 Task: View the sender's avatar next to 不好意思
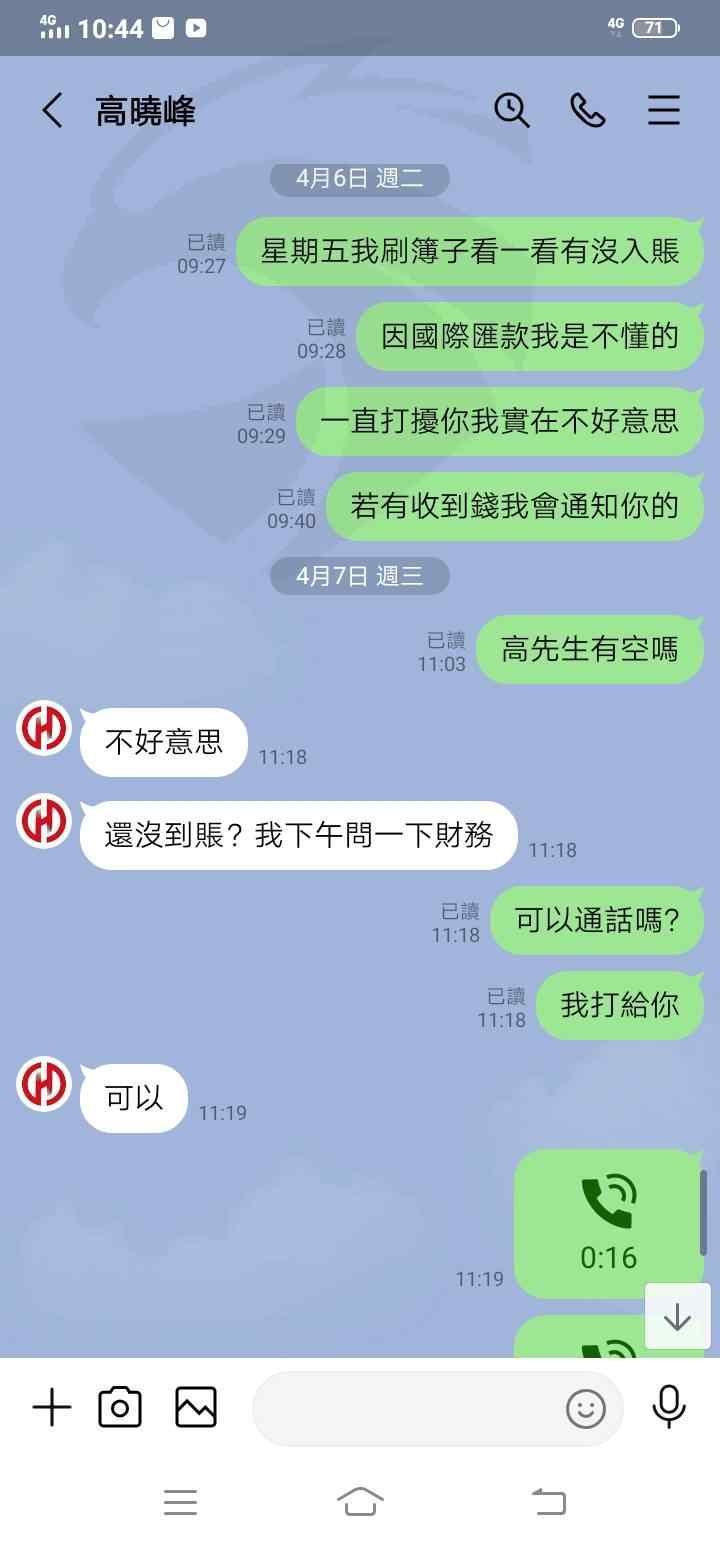[44, 727]
